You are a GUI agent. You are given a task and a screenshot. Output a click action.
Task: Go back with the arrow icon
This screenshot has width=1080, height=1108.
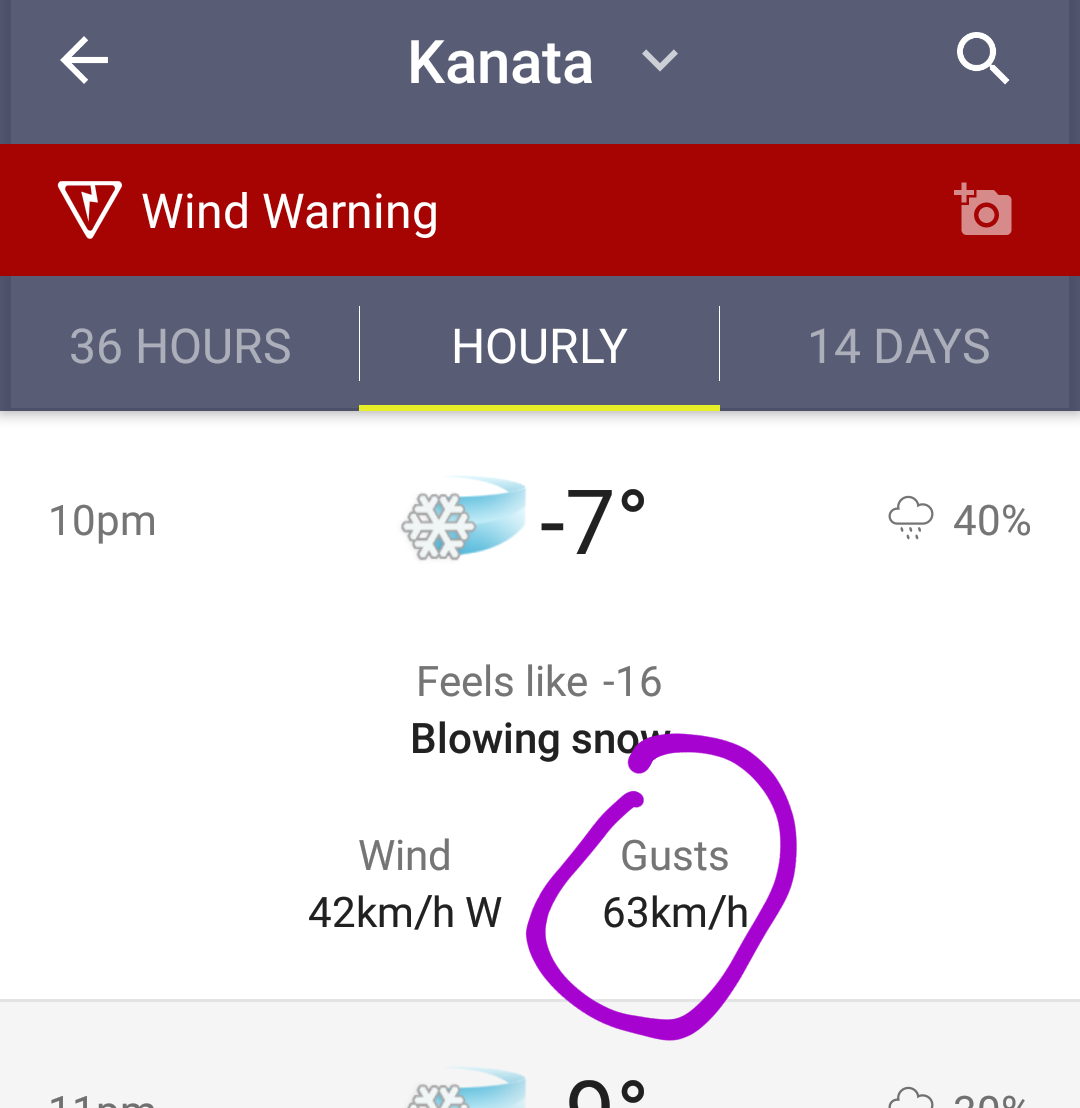(x=84, y=62)
